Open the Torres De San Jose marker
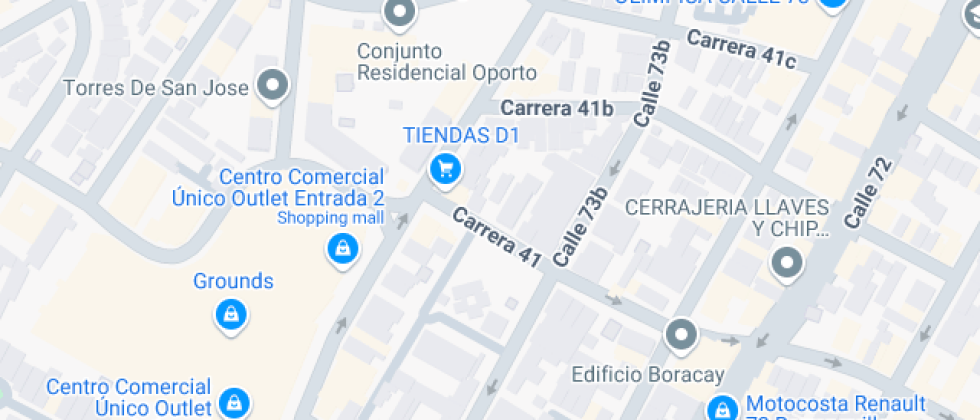 tap(272, 87)
